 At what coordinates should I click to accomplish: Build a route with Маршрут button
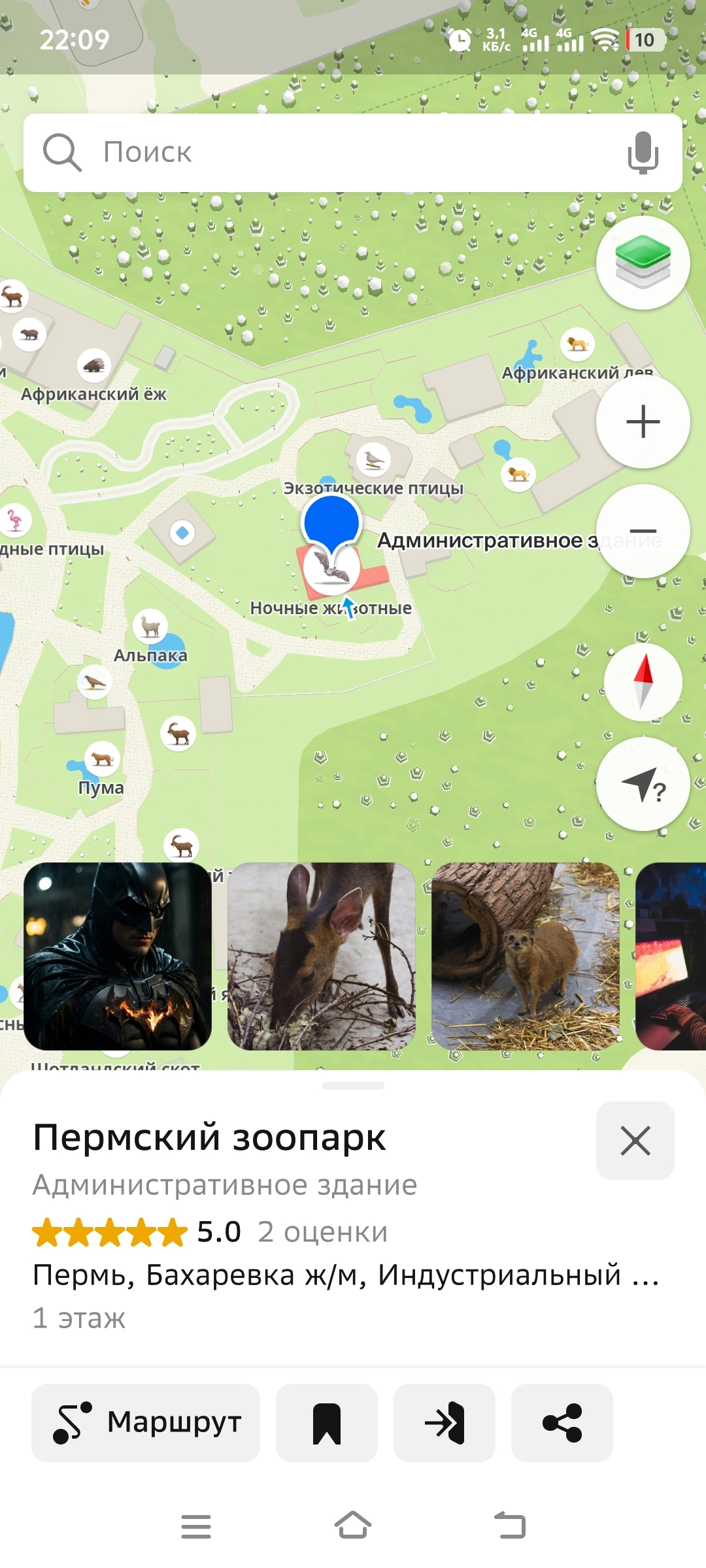coord(146,1422)
